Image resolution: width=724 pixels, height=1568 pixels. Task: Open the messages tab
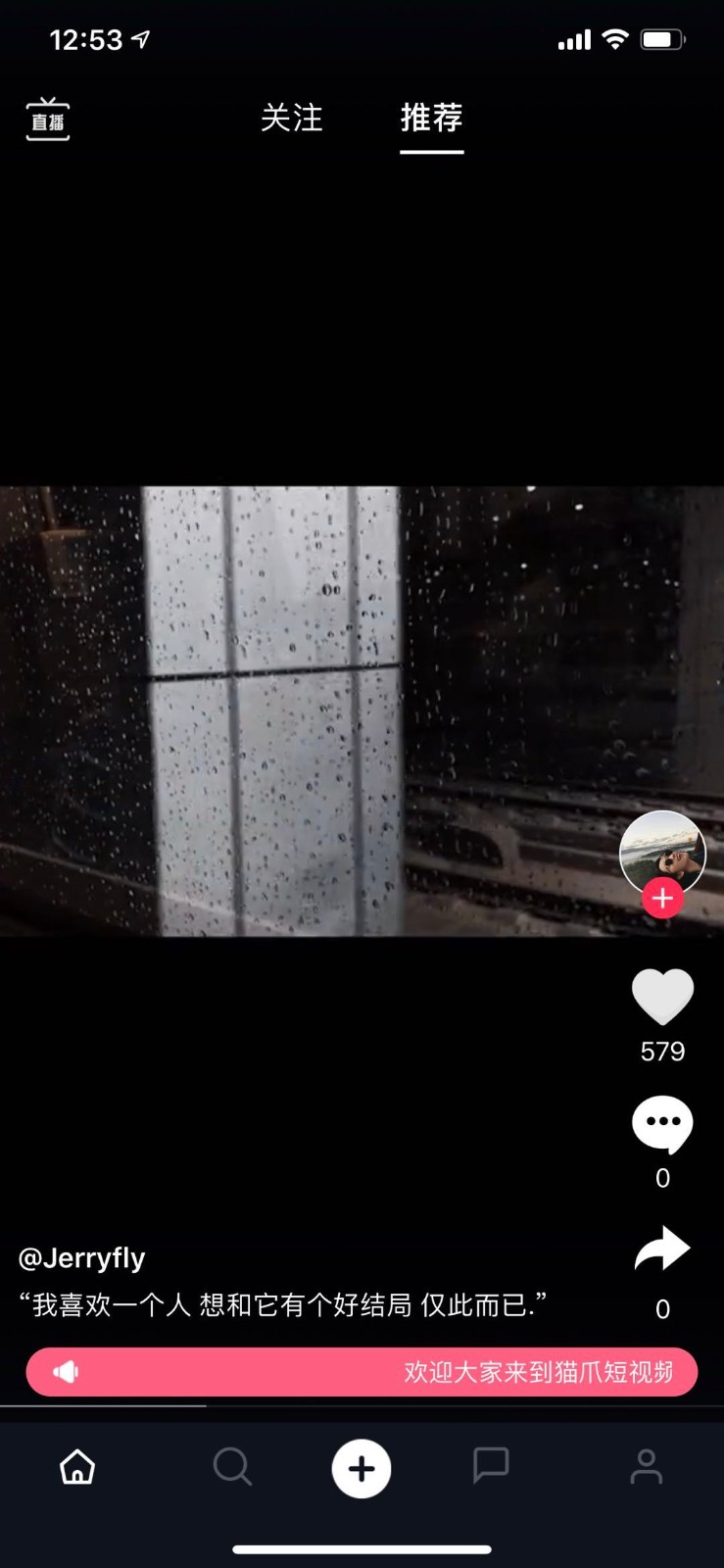(490, 1467)
